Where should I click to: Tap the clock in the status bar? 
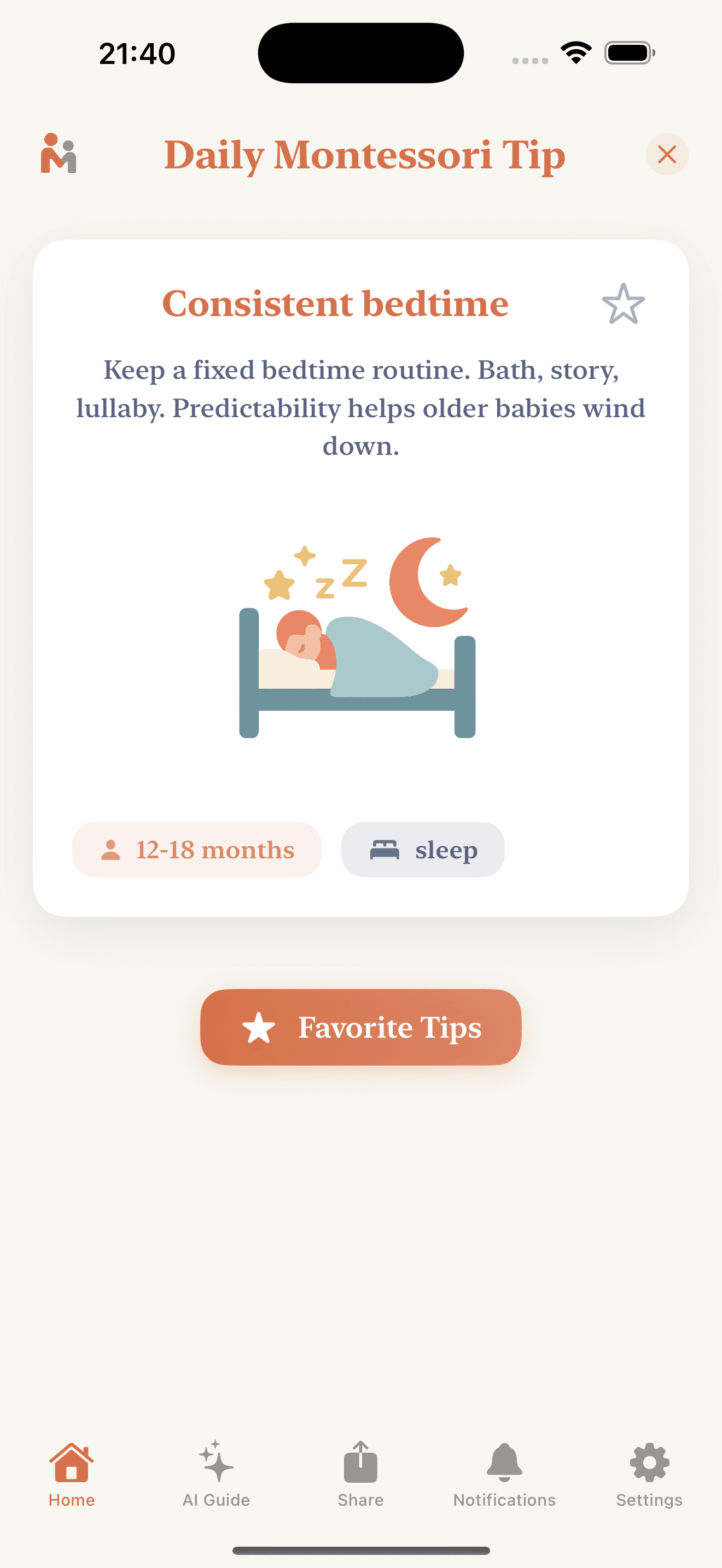(136, 53)
